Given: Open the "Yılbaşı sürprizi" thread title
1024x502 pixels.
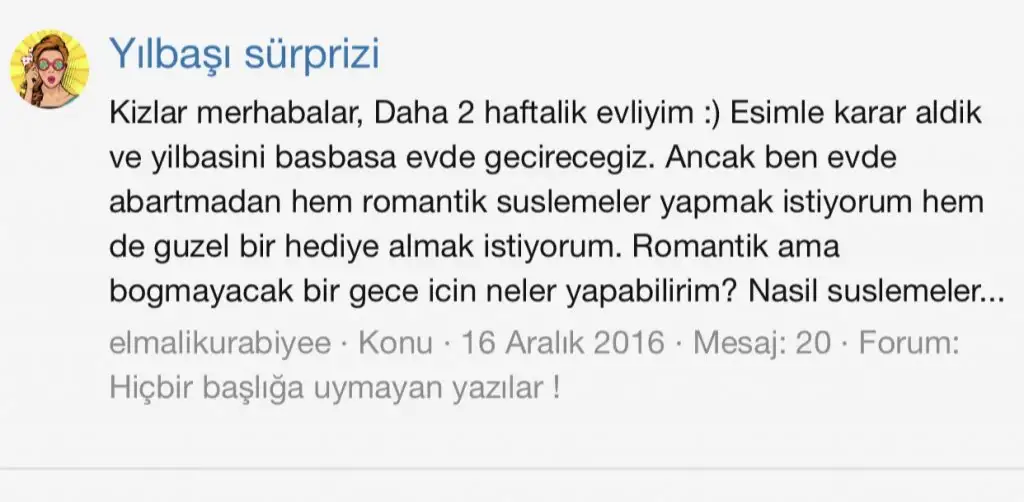Looking at the screenshot, I should click(243, 54).
